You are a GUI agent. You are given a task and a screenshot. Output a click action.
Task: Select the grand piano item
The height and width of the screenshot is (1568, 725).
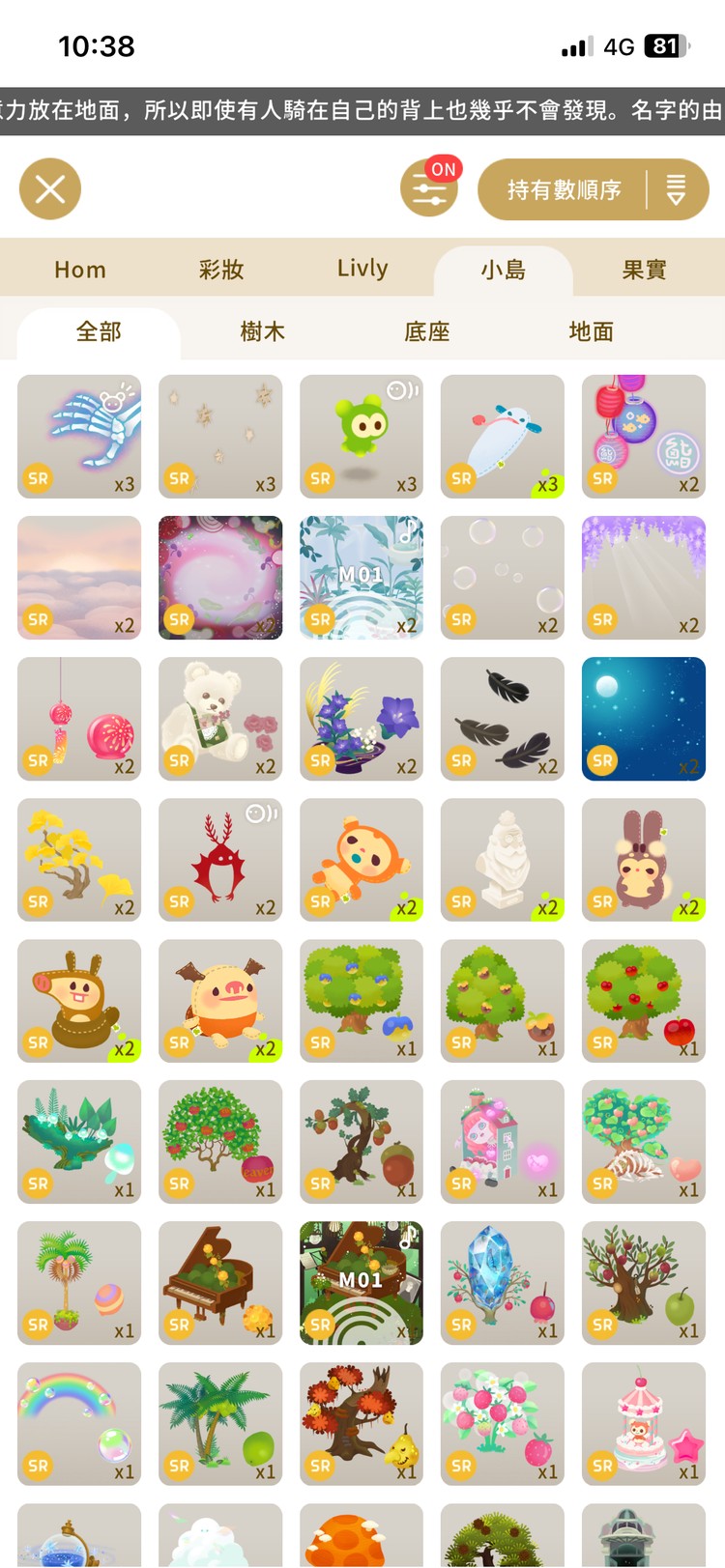point(220,1283)
